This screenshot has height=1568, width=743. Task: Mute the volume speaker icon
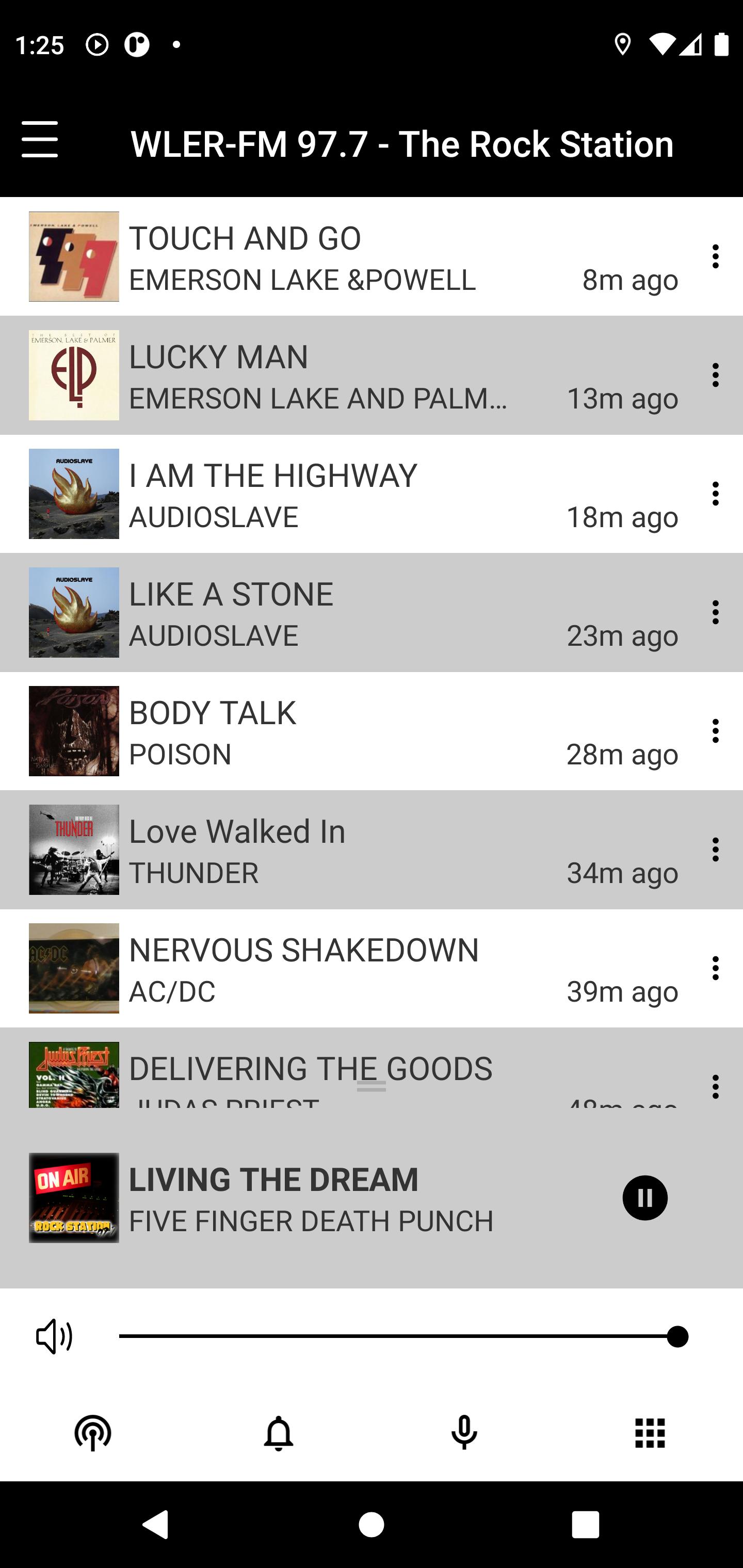[54, 1337]
